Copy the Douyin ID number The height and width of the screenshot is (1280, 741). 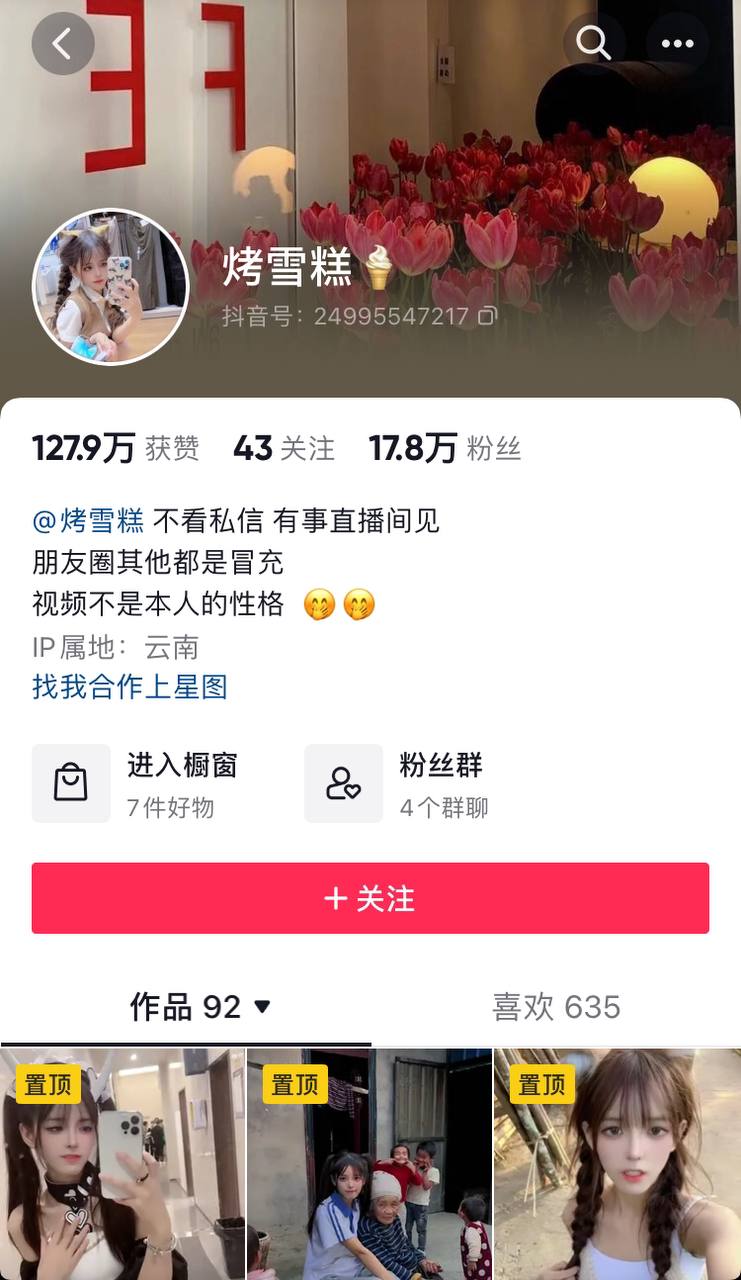point(488,316)
